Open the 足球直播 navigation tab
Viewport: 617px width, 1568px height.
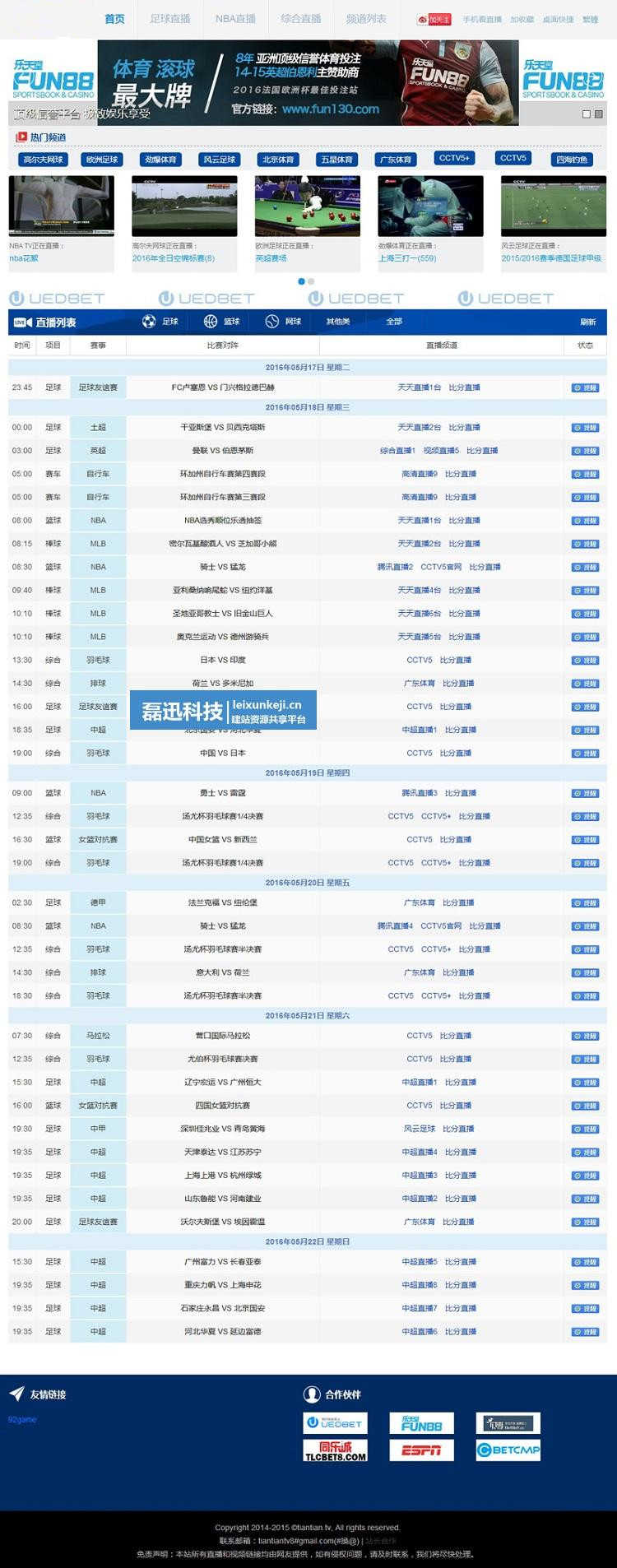(x=170, y=19)
